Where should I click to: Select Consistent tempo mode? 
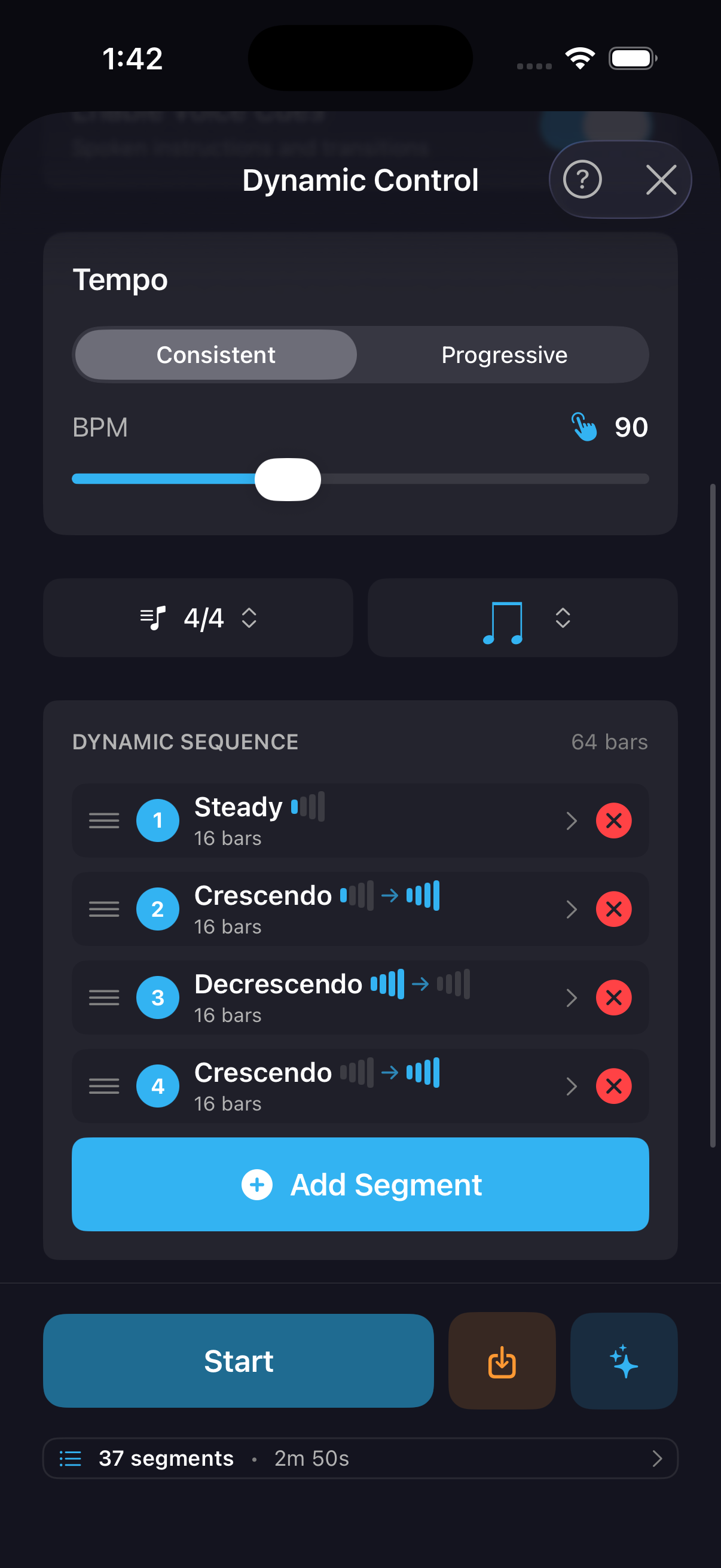coord(215,354)
